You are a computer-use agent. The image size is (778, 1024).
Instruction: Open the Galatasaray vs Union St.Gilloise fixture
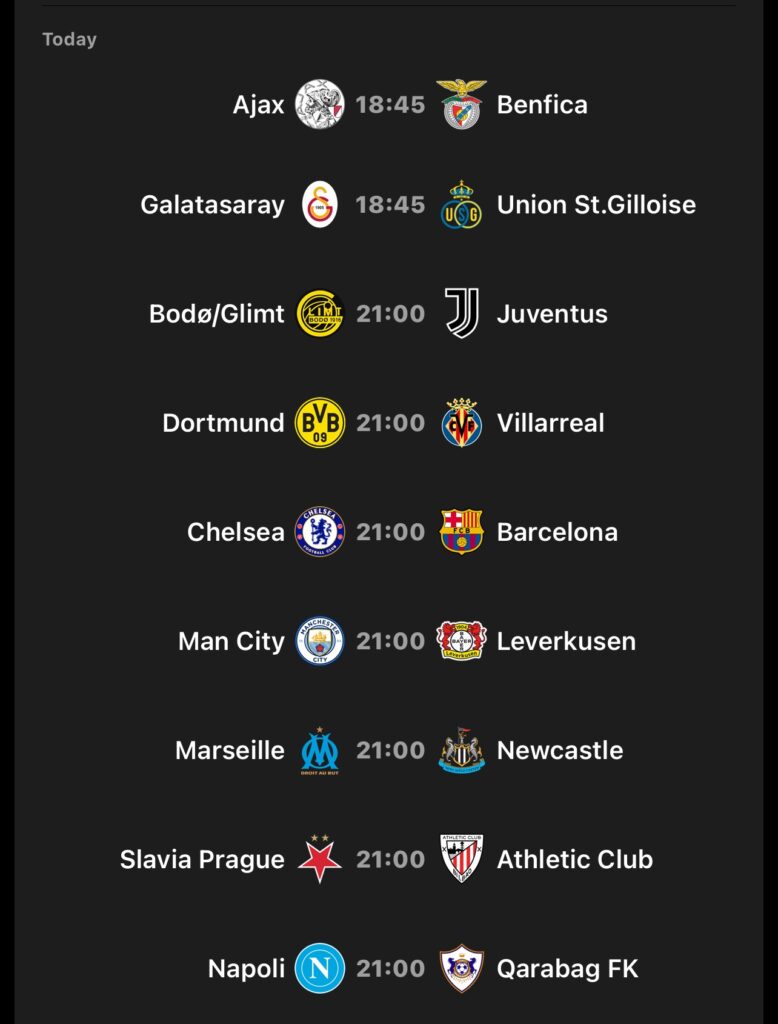[x=390, y=205]
